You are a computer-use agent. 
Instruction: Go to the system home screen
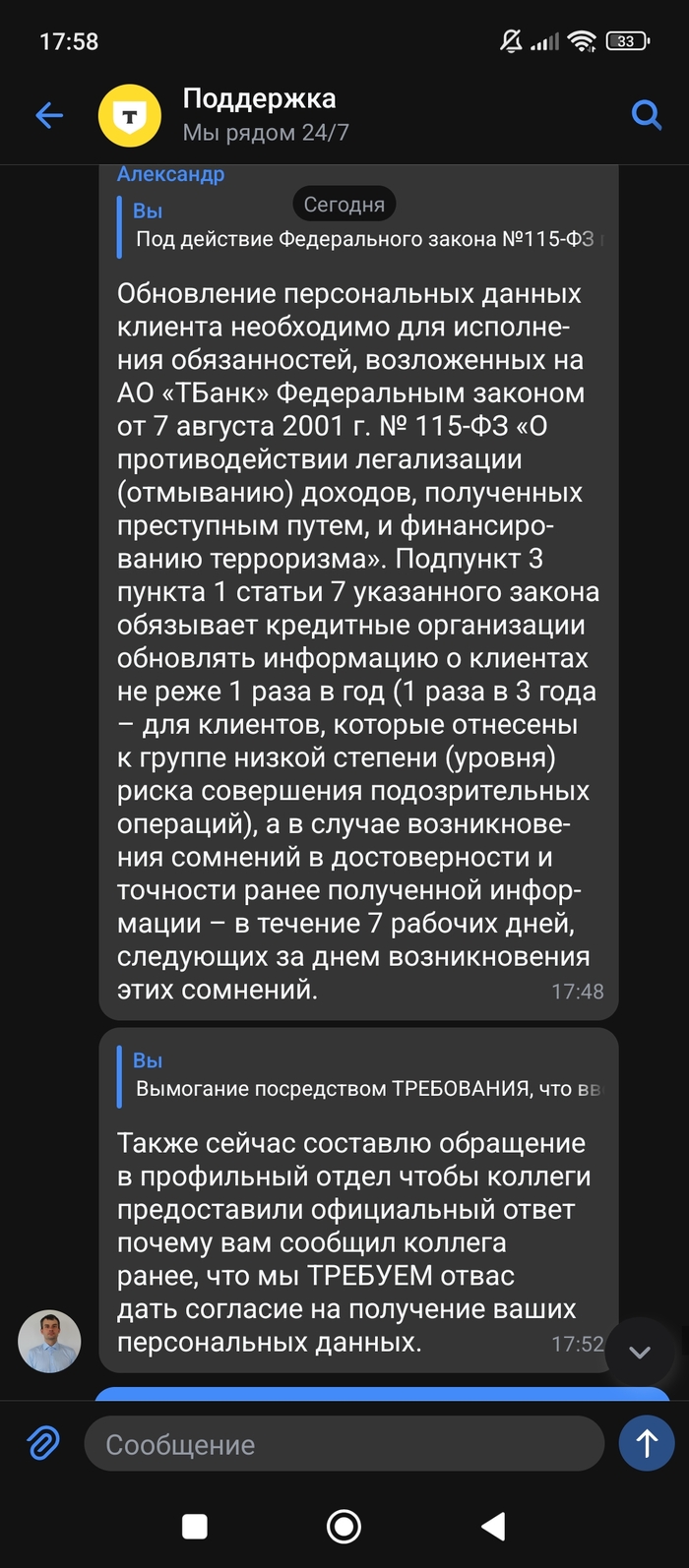pos(344,1526)
